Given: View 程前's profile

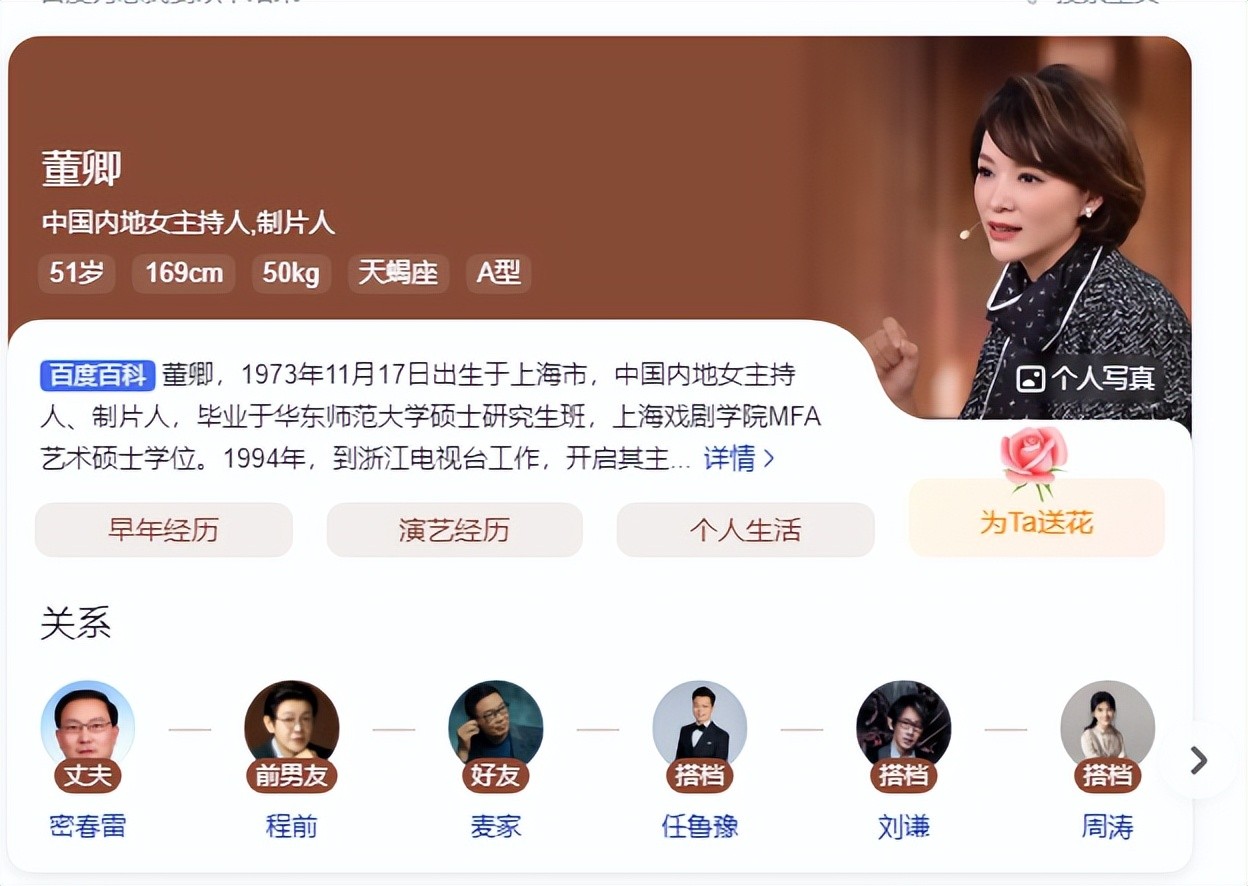Looking at the screenshot, I should 292,728.
